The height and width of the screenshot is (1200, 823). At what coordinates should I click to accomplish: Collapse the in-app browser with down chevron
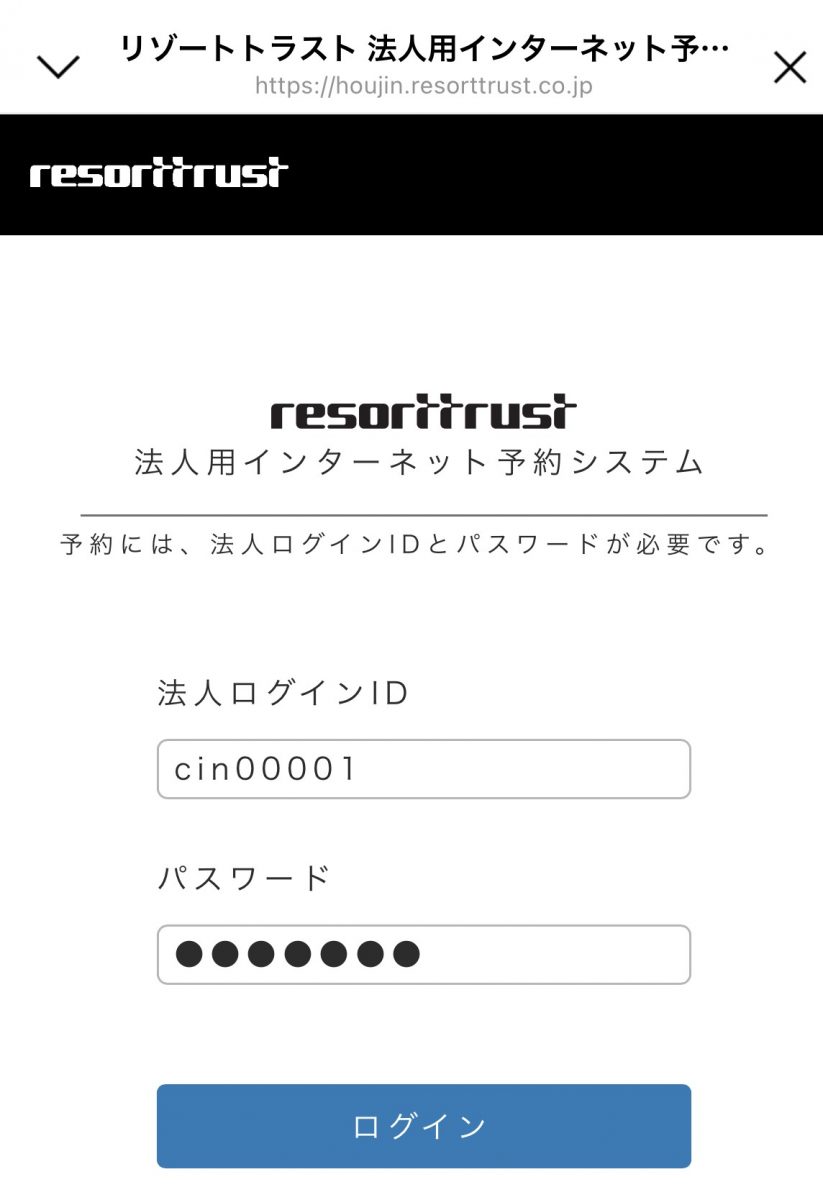(x=58, y=67)
